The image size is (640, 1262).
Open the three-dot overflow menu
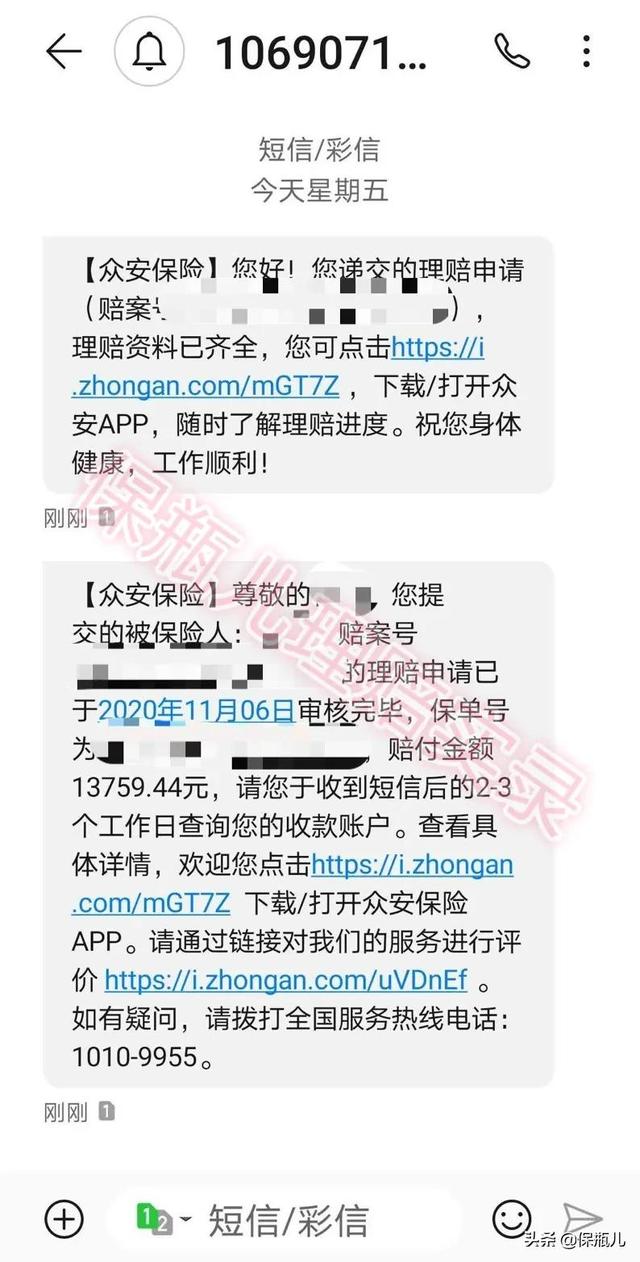[x=587, y=52]
